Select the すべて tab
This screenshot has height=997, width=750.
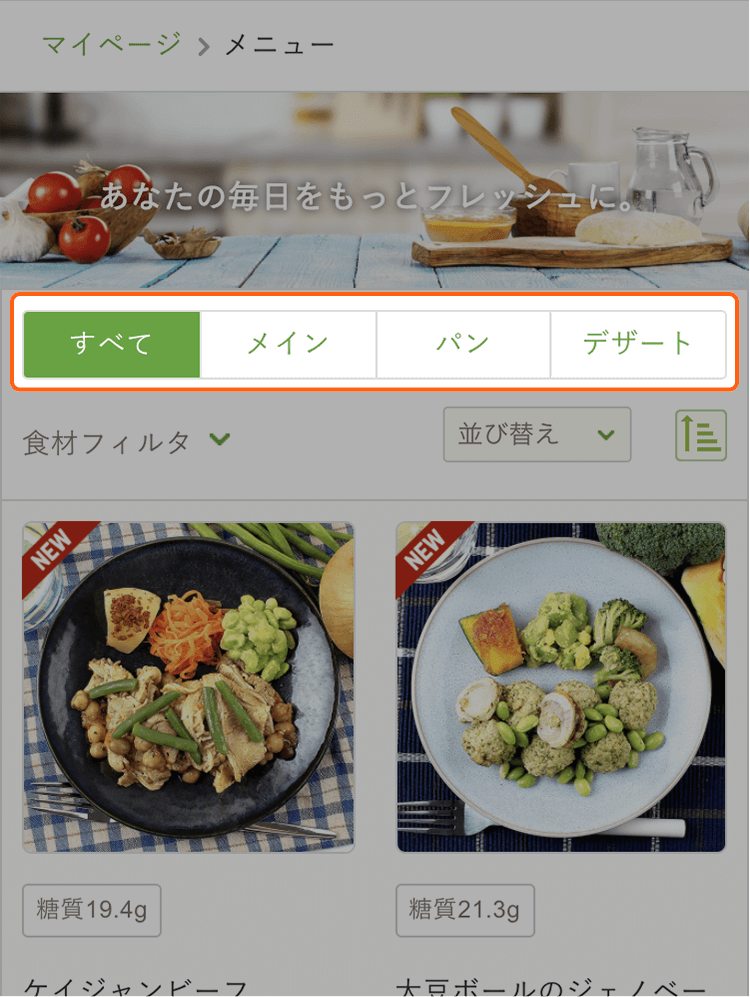111,344
